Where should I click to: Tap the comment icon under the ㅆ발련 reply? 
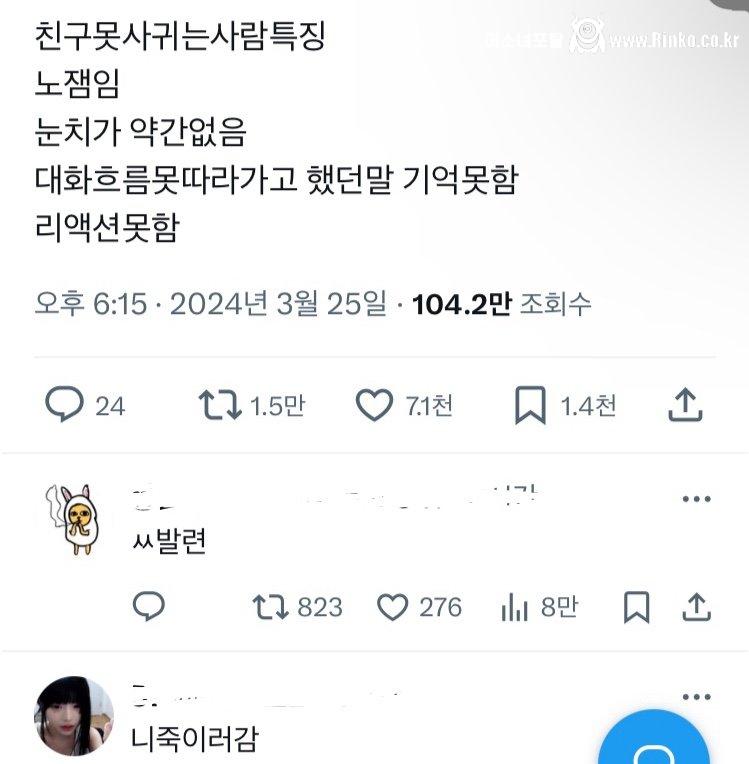(x=148, y=606)
